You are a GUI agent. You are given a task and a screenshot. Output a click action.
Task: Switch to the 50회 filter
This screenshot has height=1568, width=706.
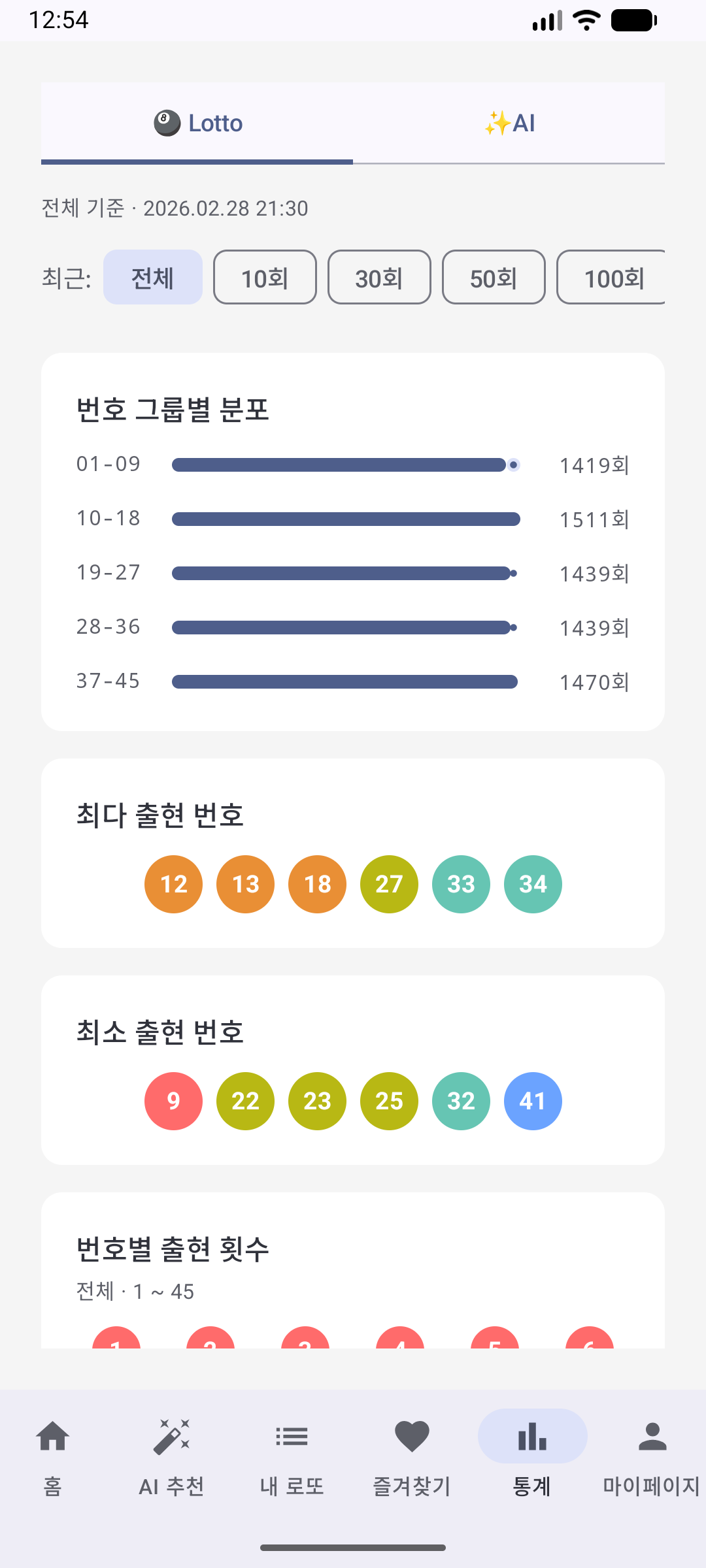click(x=494, y=277)
